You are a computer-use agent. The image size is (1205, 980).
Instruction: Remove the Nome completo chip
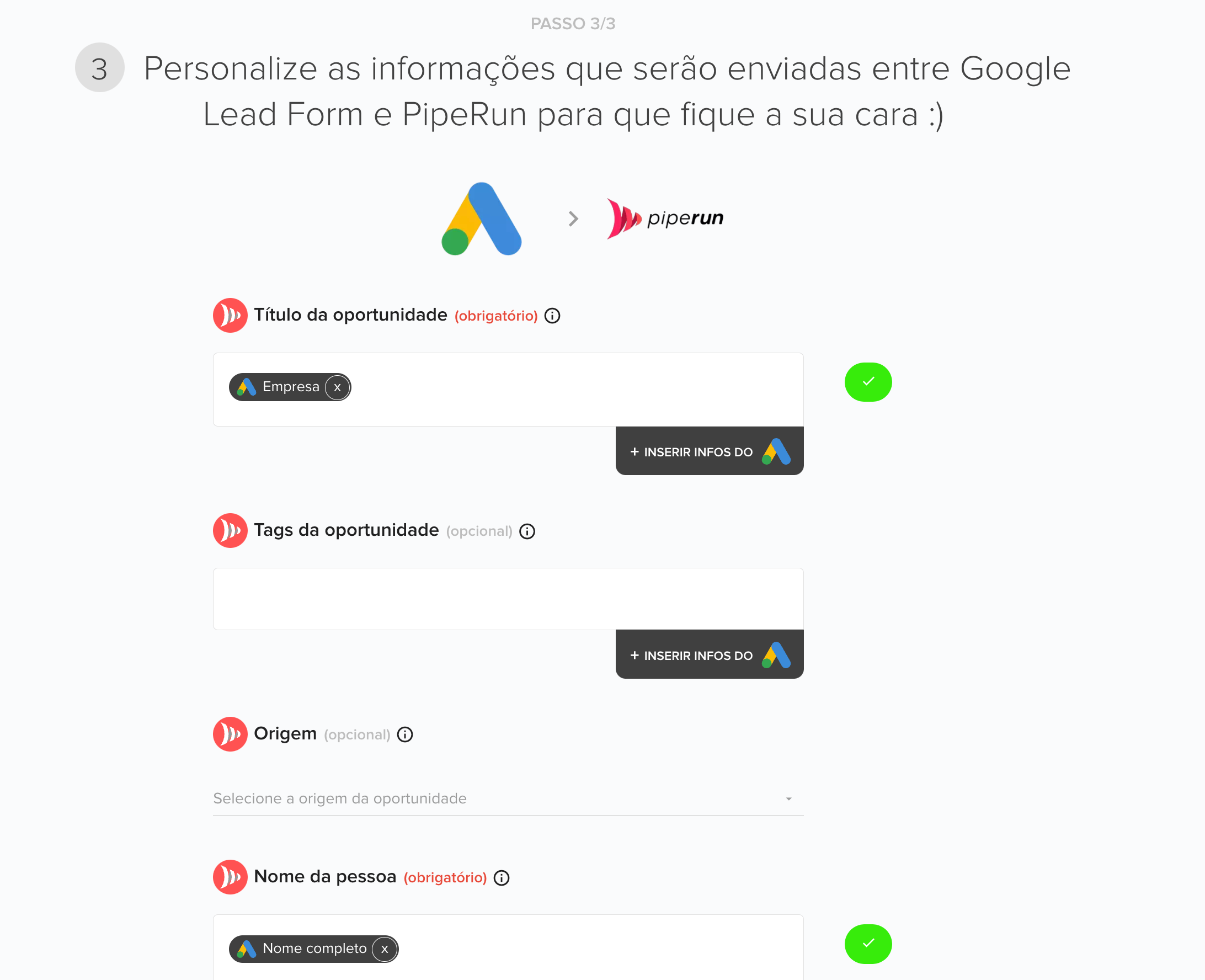(385, 949)
